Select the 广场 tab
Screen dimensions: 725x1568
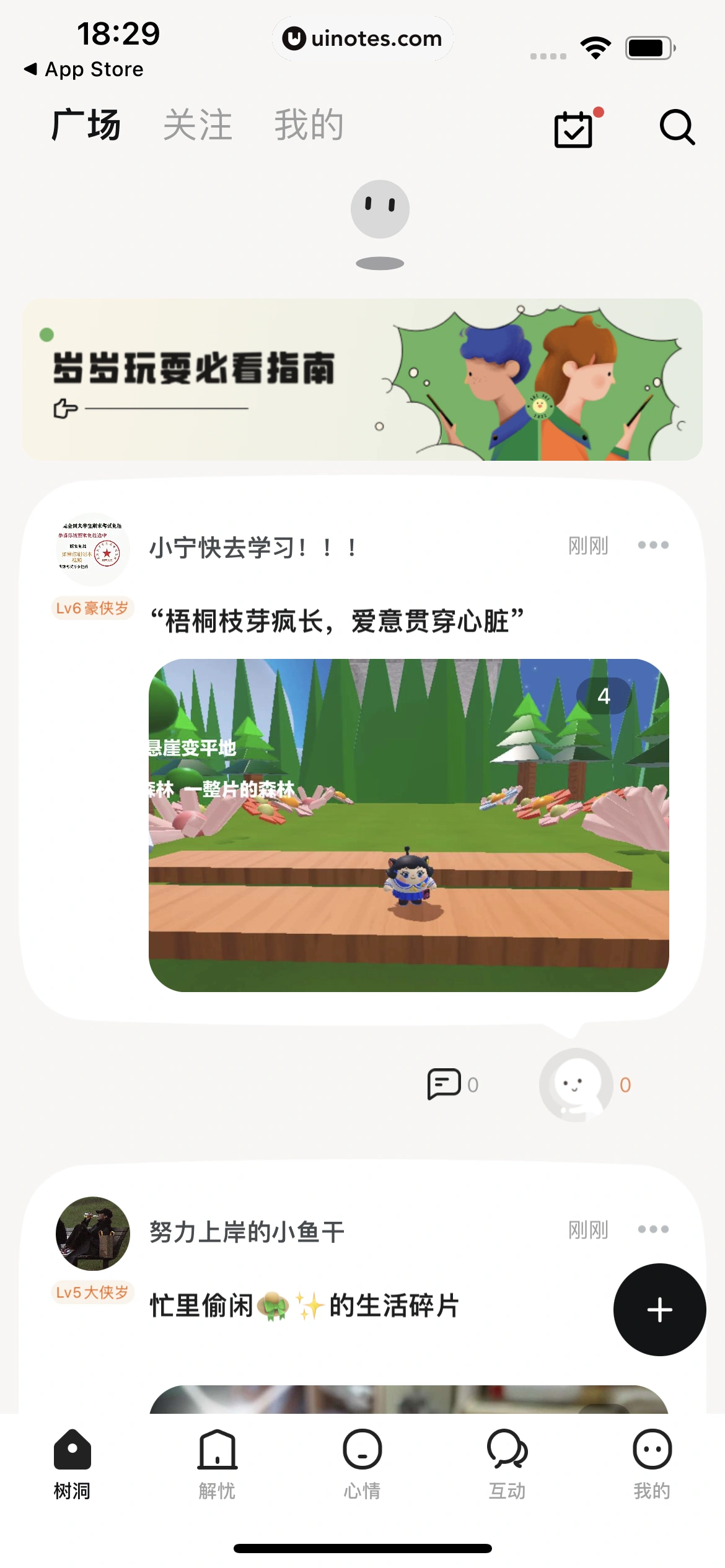[x=86, y=125]
